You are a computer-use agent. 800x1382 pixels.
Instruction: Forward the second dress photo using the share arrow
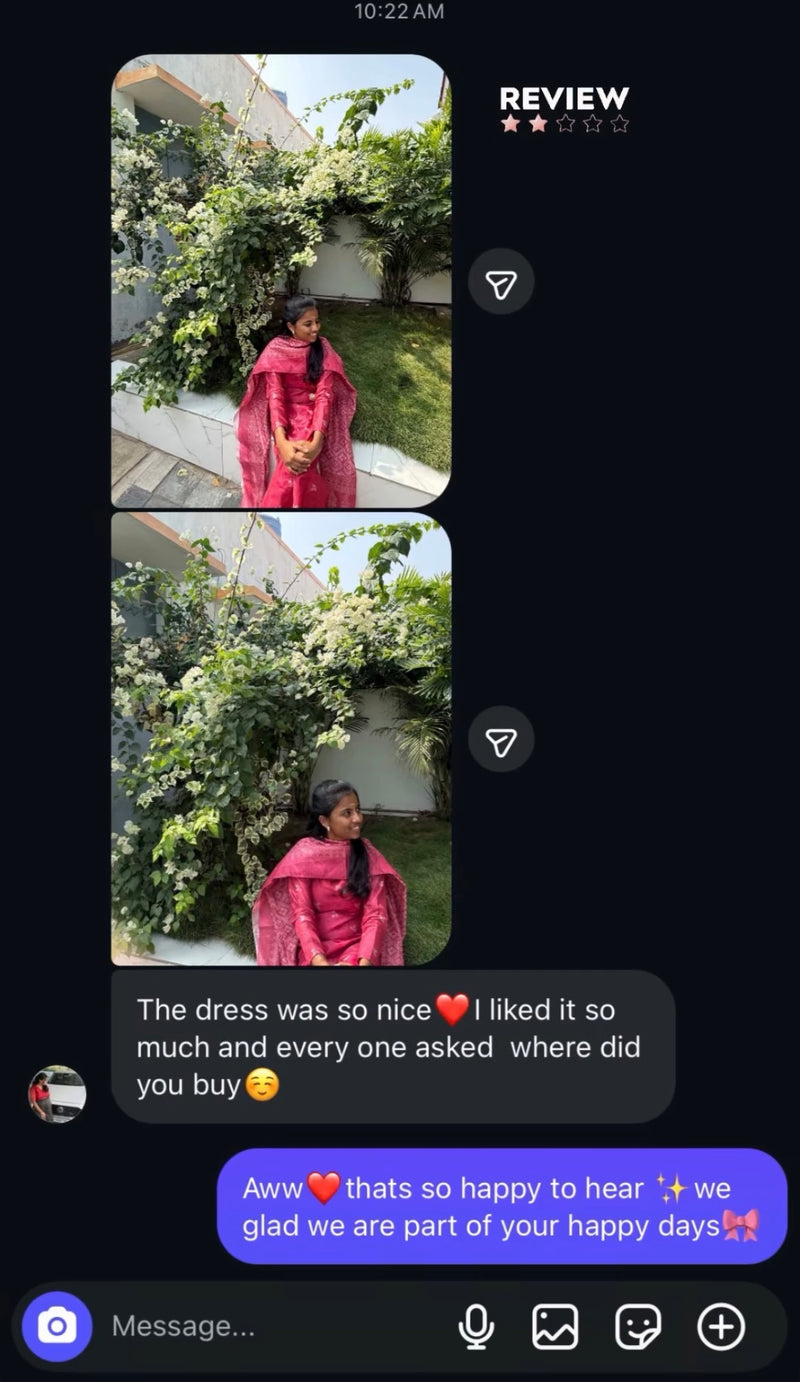pos(502,740)
